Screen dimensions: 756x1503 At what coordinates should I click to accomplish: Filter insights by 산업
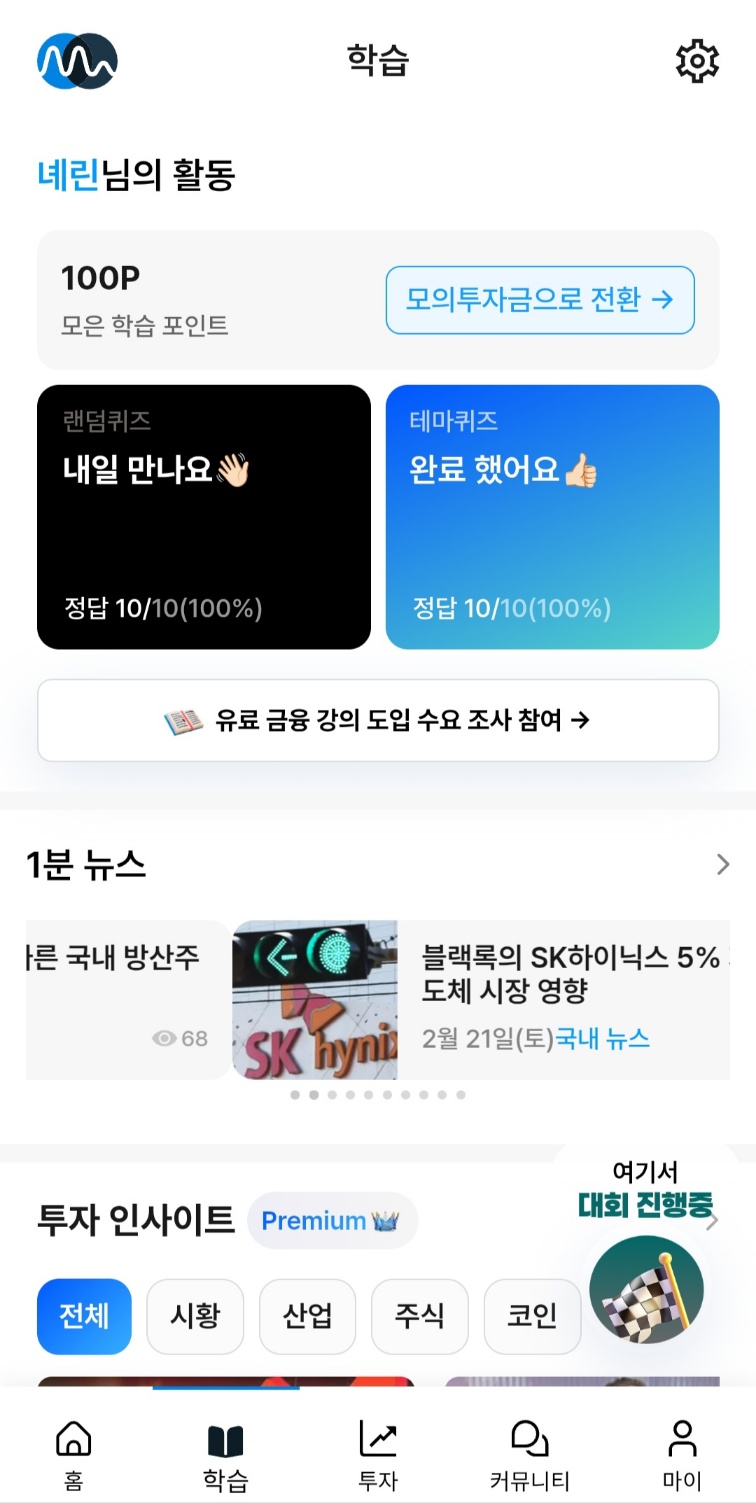pos(307,1316)
